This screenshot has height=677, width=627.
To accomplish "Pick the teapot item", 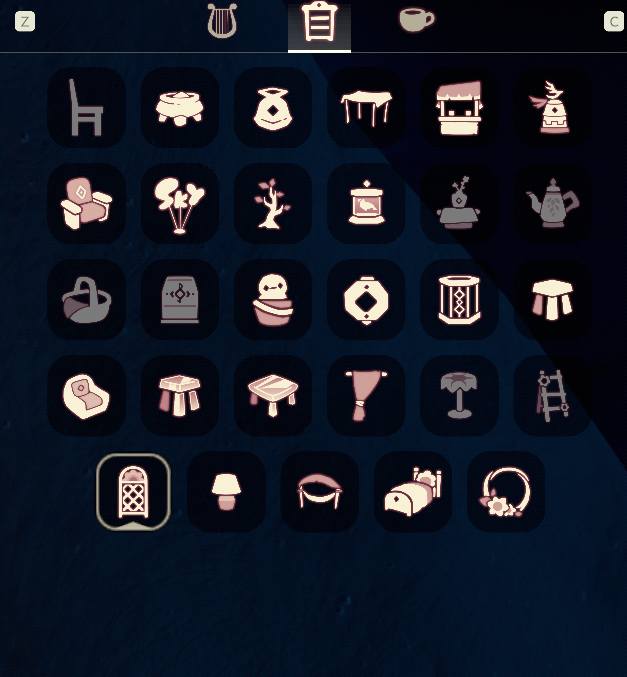I will pos(553,203).
